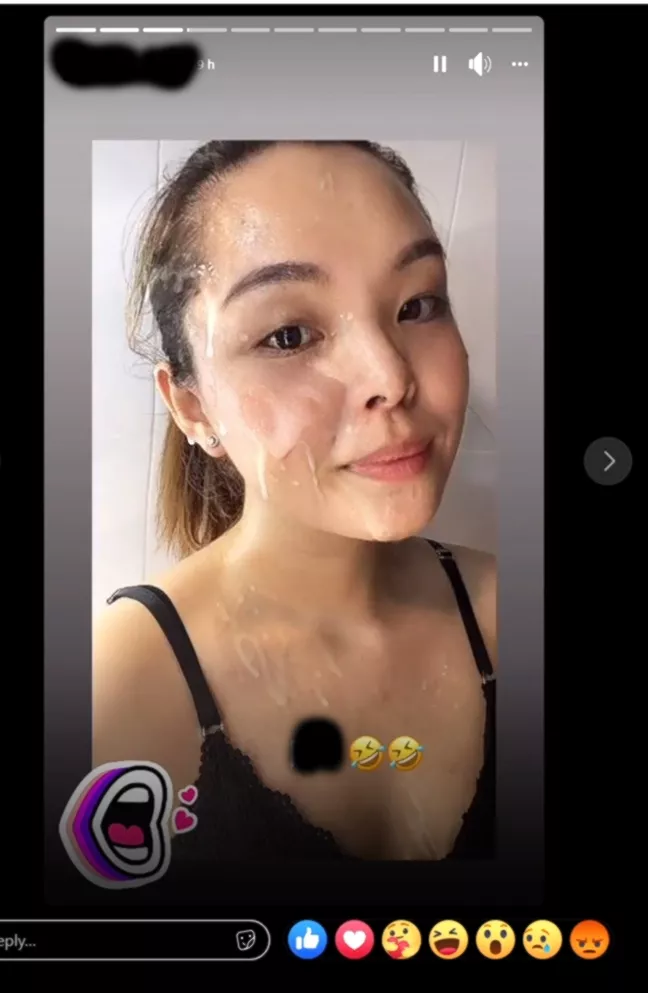Viewport: 648px width, 993px height.
Task: React with the Love heart
Action: tap(354, 940)
